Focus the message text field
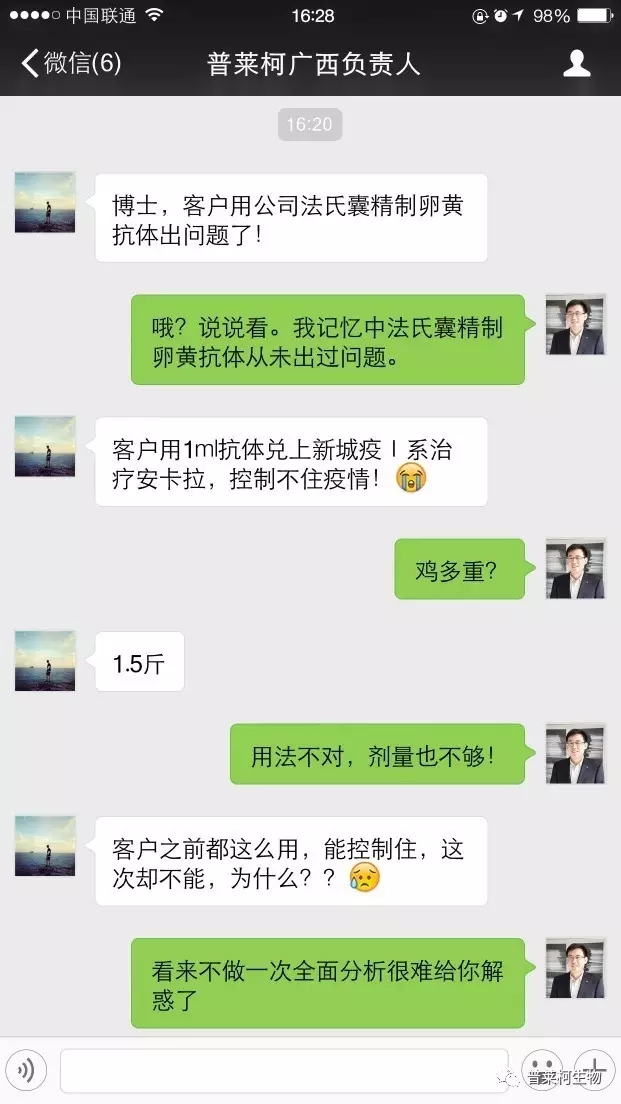The width and height of the screenshot is (621, 1104). click(283, 1071)
